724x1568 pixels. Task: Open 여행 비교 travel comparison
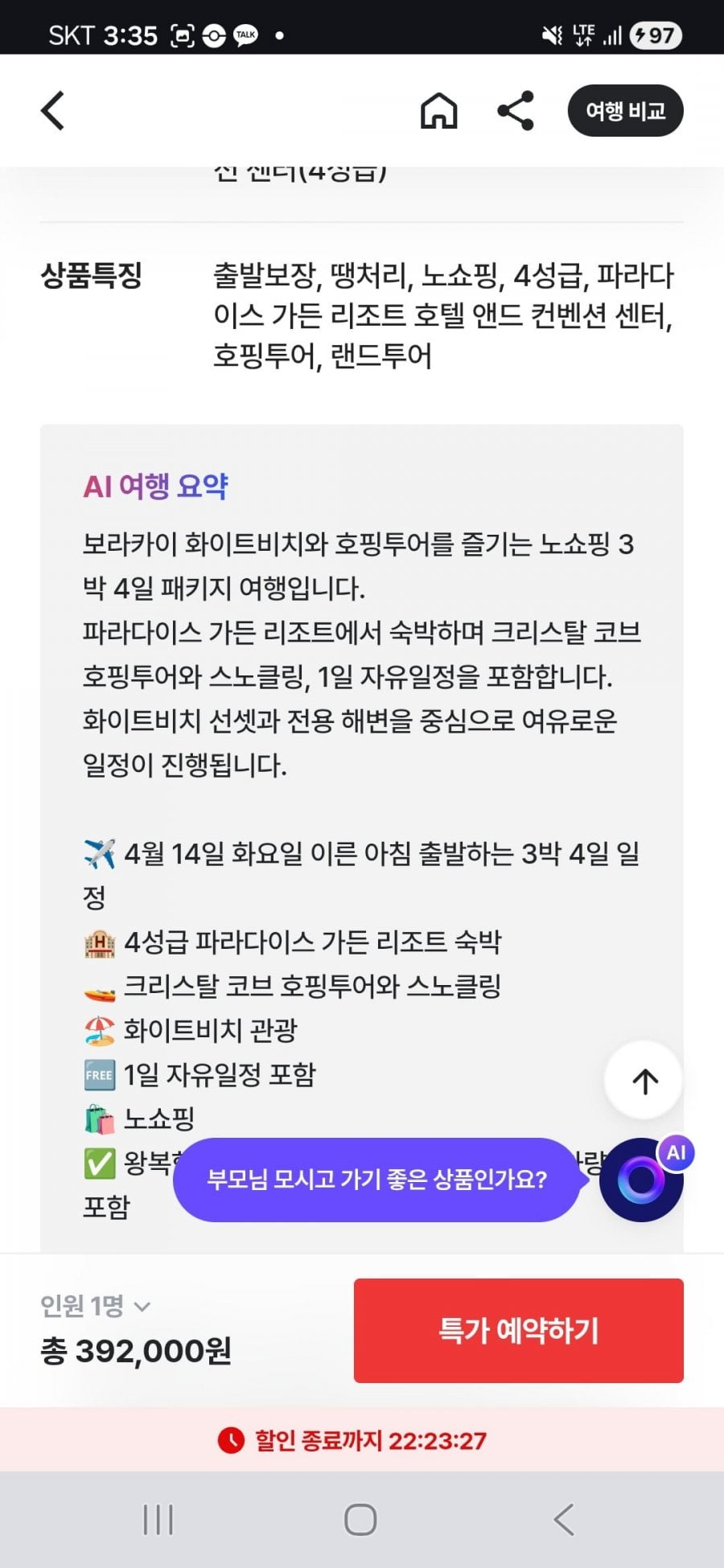[625, 111]
